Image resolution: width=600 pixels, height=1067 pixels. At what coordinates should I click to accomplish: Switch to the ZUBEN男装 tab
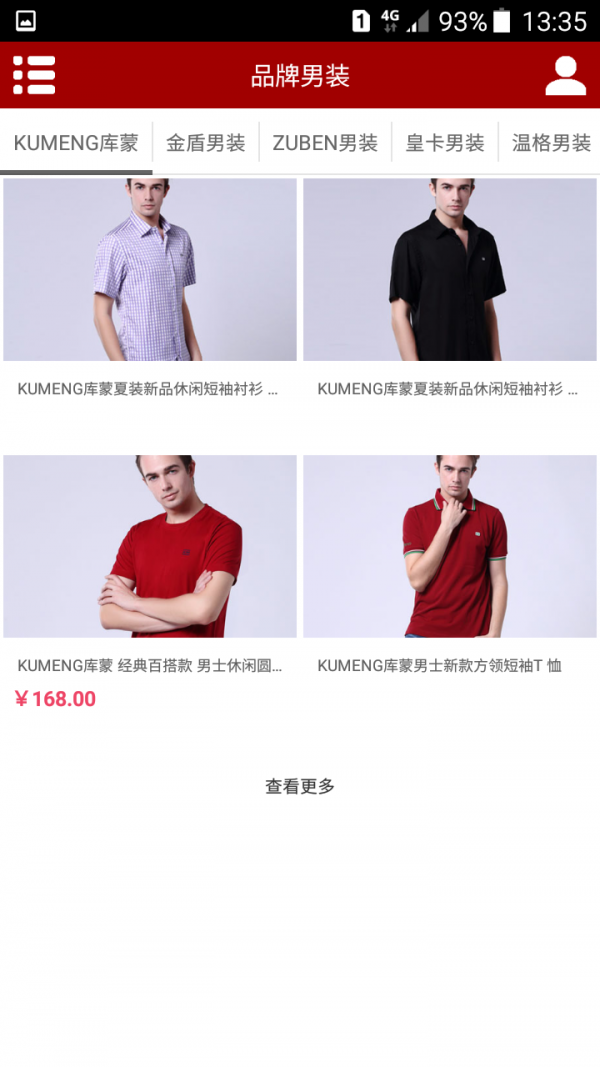325,143
